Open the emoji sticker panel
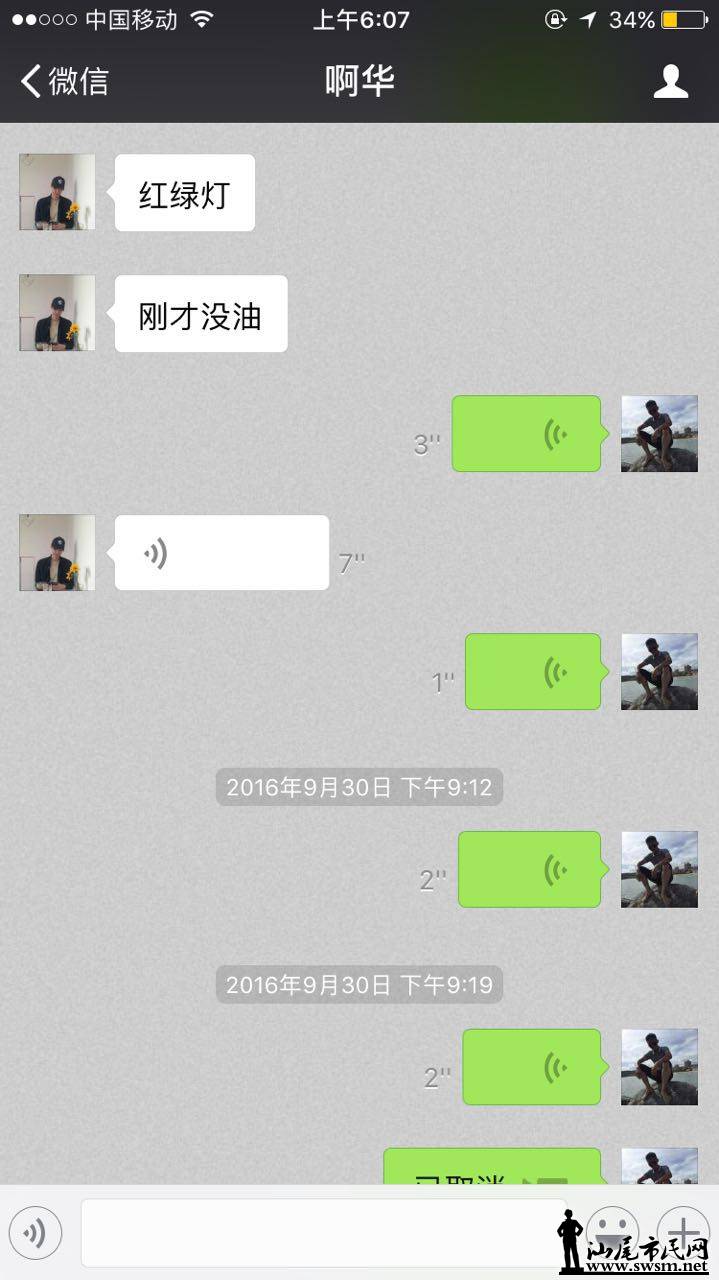 (612, 1230)
